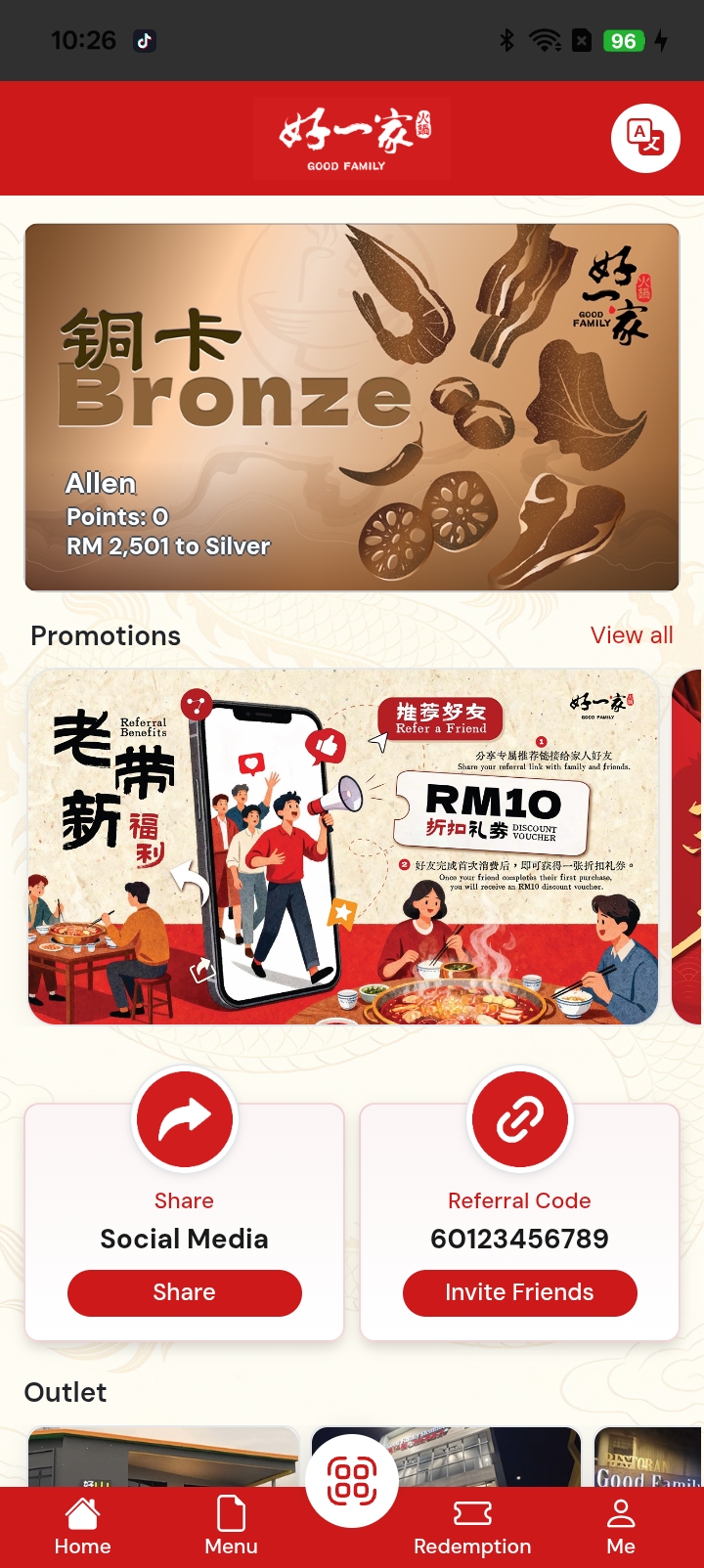Open the language translation switcher

click(645, 138)
